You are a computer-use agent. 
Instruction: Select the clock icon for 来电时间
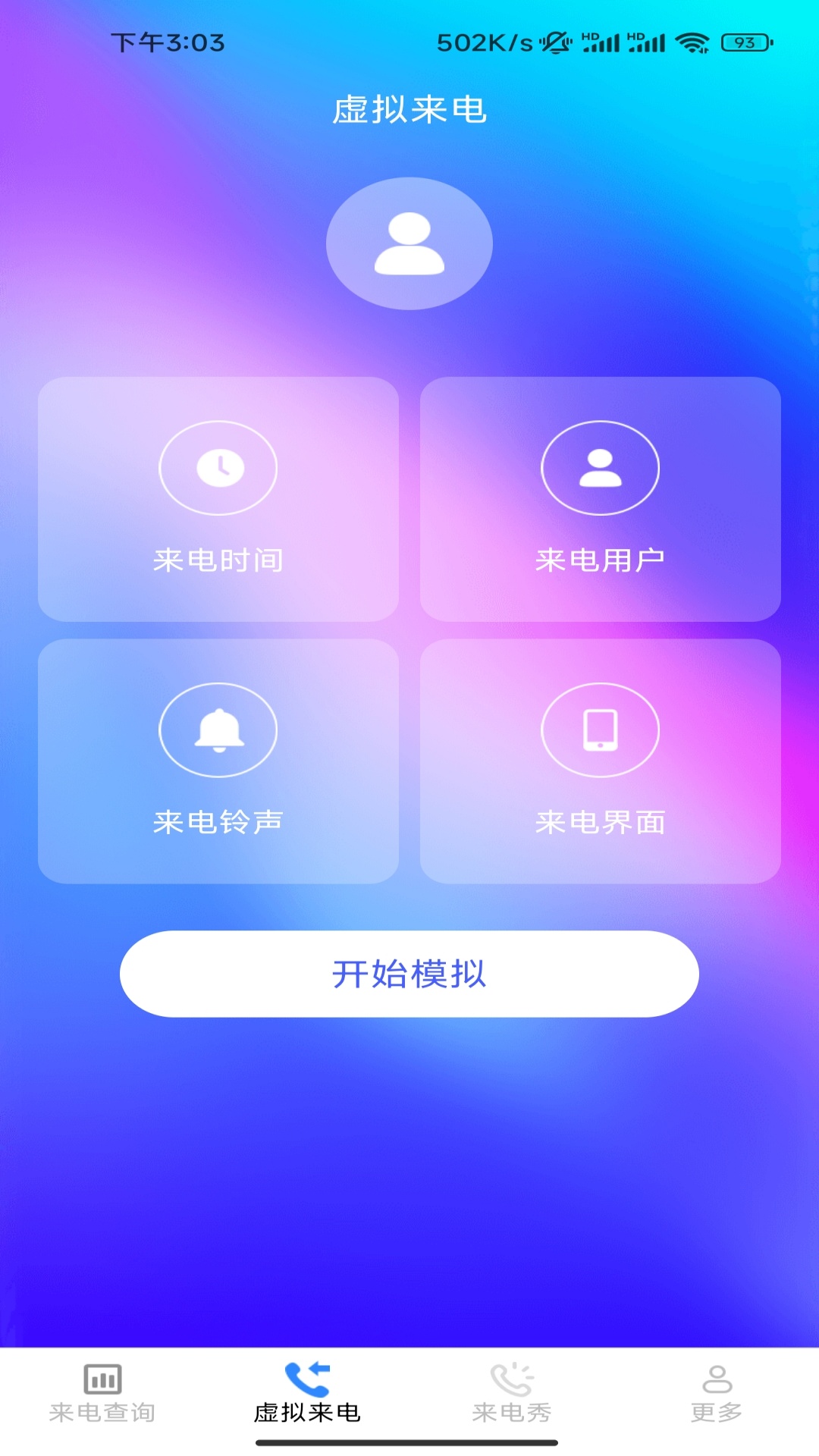pyautogui.click(x=218, y=467)
